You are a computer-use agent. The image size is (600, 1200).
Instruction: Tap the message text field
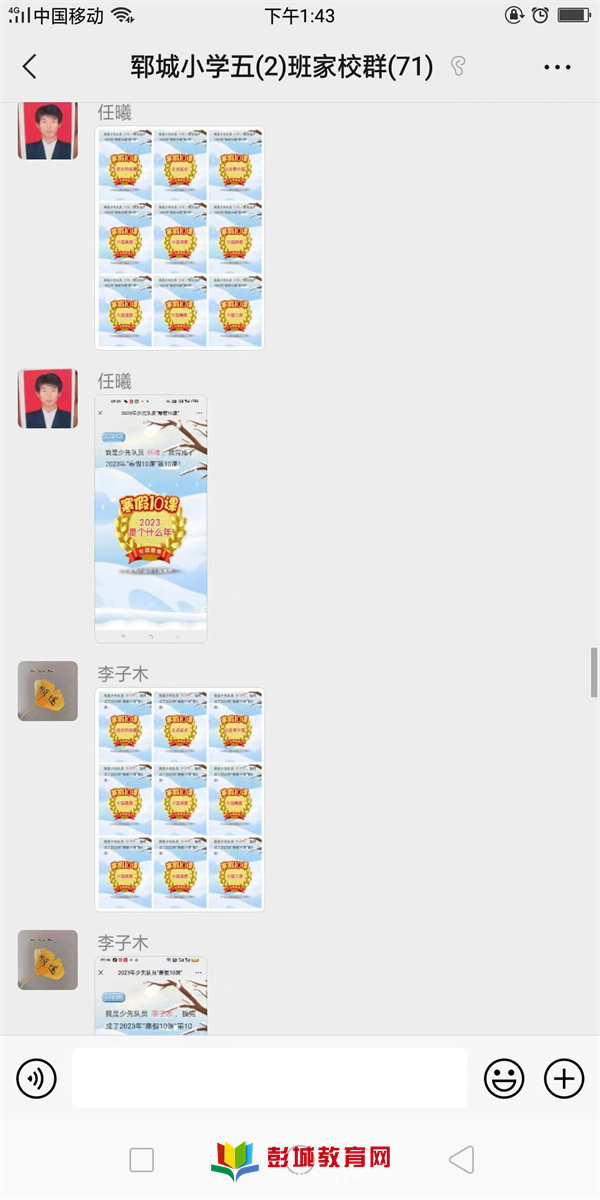coord(270,1078)
